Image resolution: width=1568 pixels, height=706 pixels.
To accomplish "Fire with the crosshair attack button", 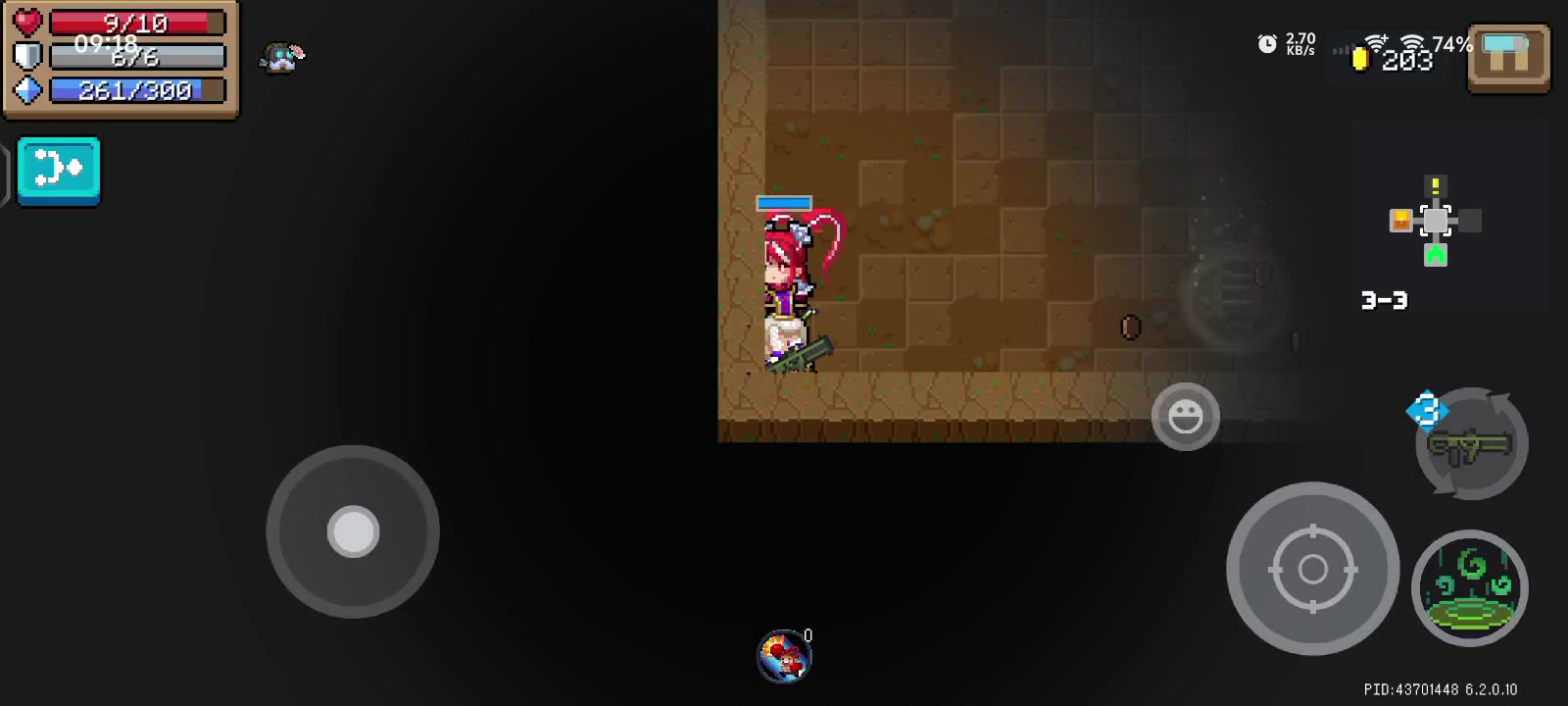I will coord(1312,569).
